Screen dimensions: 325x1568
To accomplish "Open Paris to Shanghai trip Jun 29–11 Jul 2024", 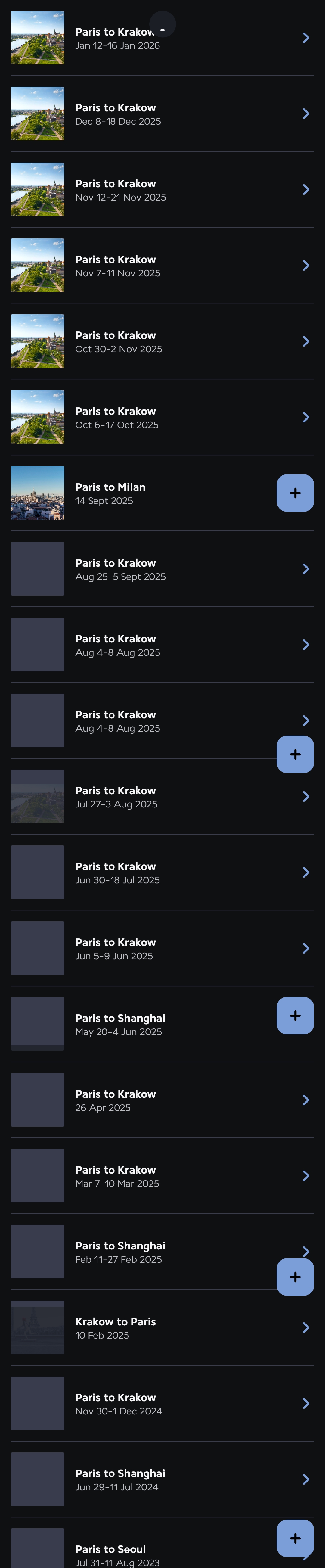I will [120, 1480].
